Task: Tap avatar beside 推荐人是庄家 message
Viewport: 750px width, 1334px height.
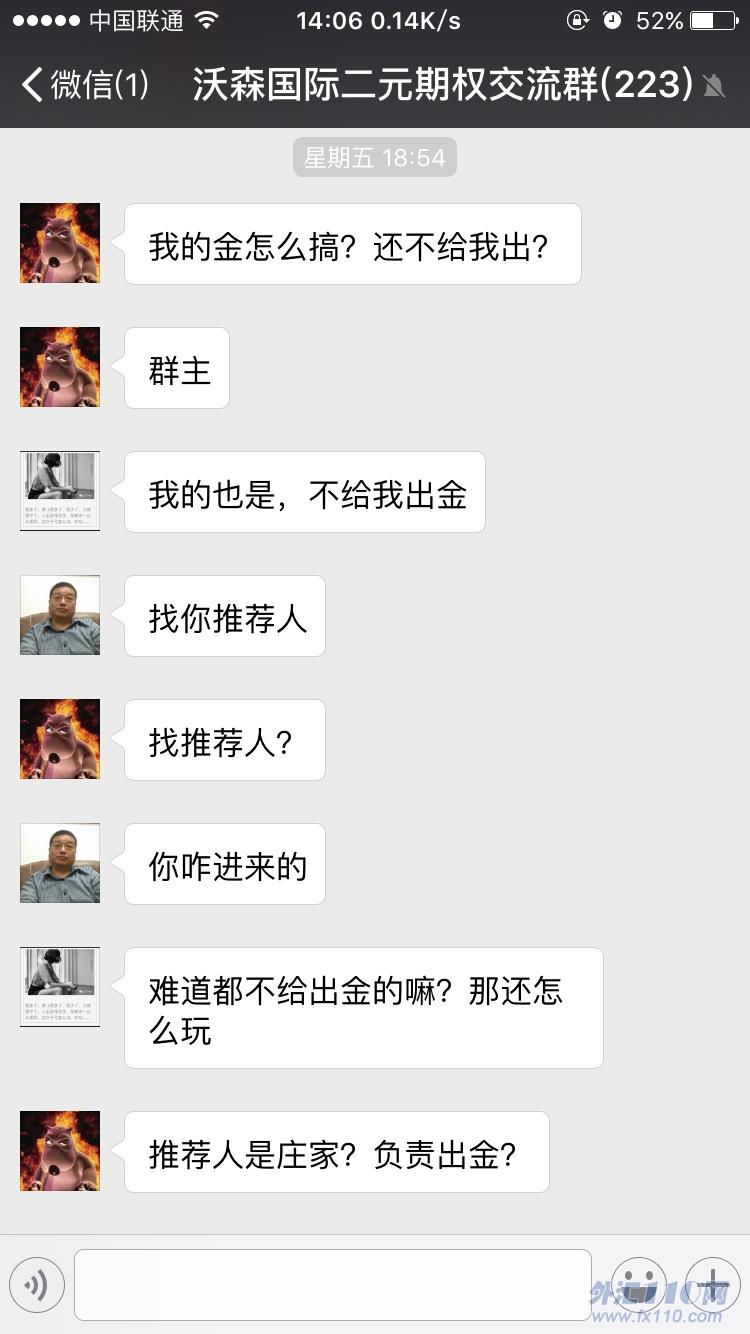Action: coord(60,1151)
